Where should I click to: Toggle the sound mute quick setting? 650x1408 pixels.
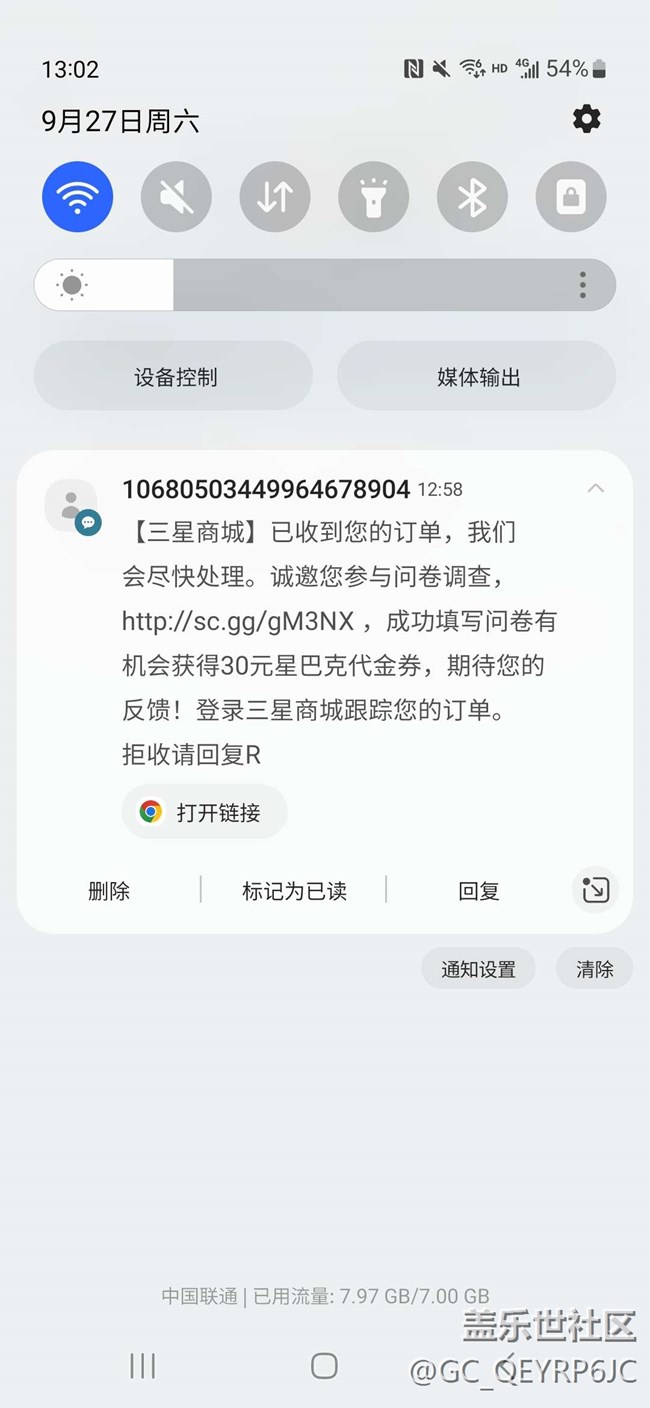tap(176, 196)
